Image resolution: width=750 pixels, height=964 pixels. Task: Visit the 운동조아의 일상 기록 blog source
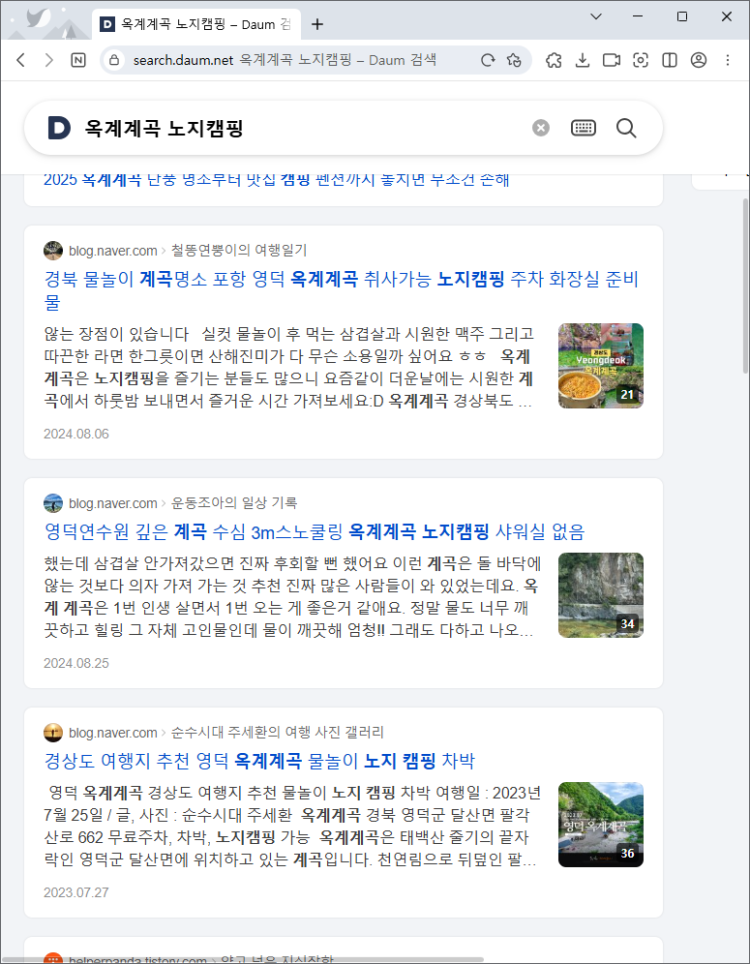pyautogui.click(x=234, y=503)
